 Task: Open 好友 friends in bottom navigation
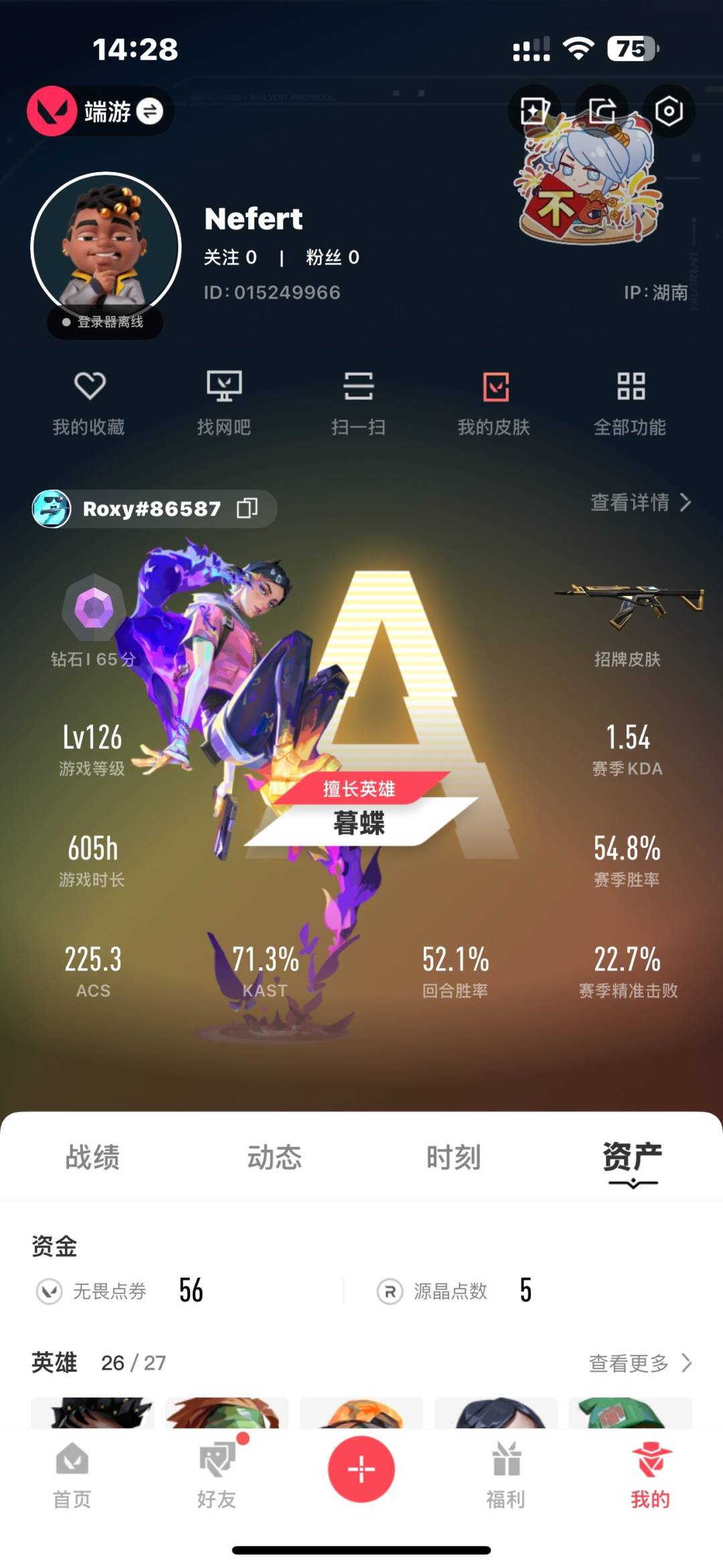217,1476
